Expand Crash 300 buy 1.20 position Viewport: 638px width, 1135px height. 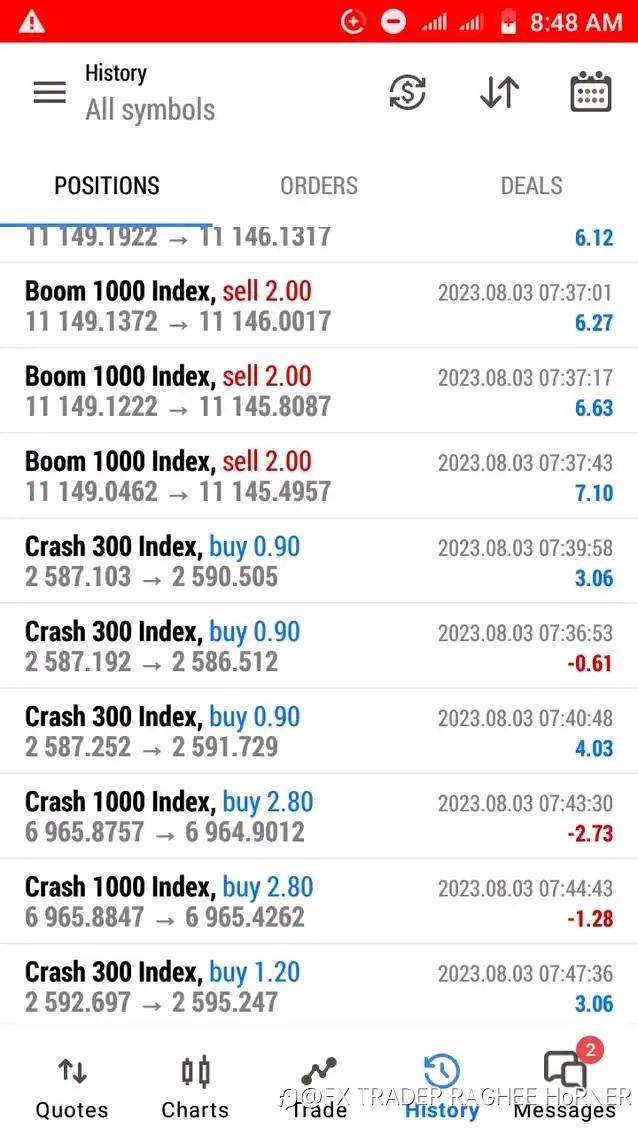click(x=319, y=986)
